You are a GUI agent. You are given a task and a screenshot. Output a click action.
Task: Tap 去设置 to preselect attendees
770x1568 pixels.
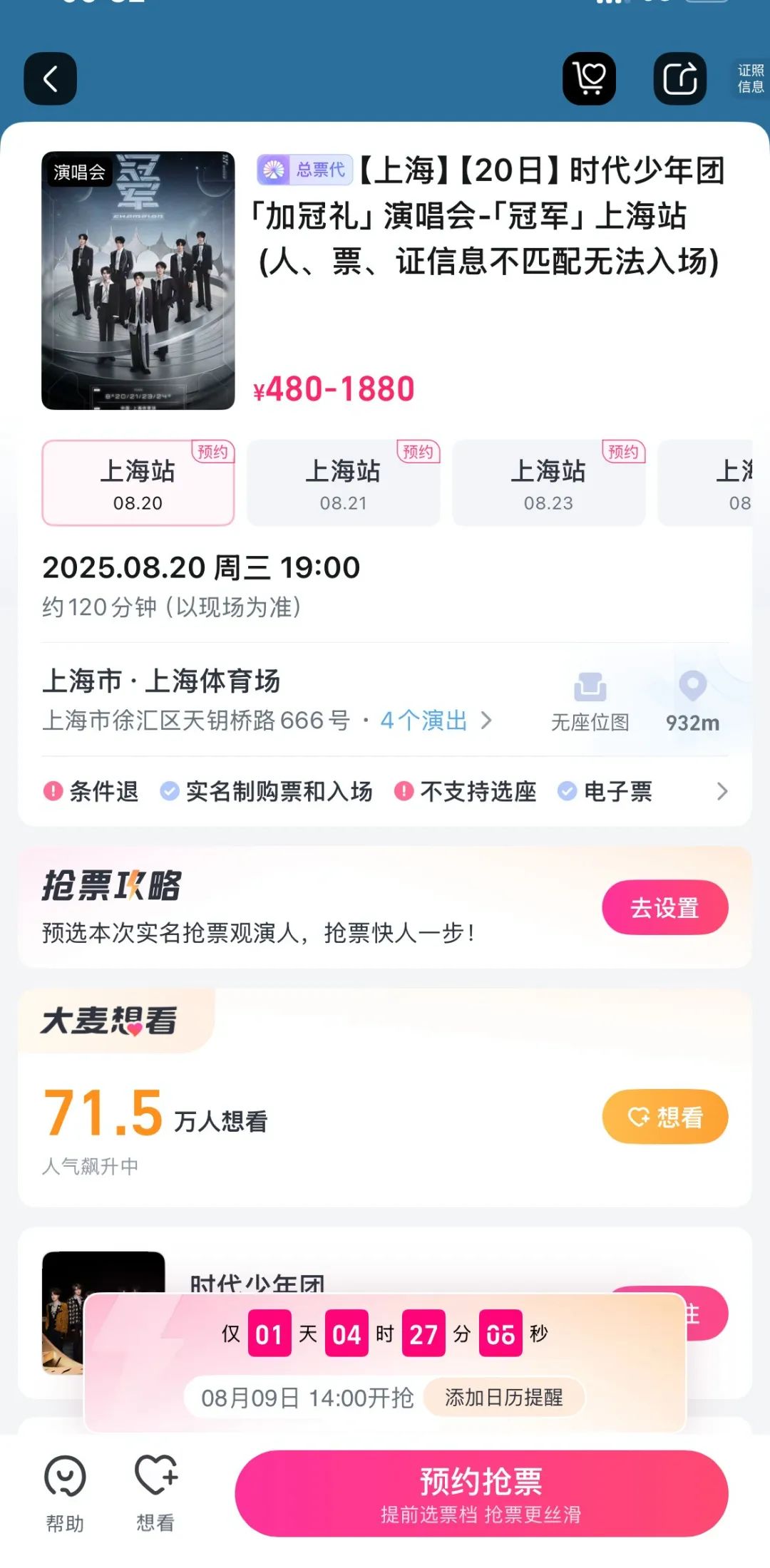(x=664, y=907)
